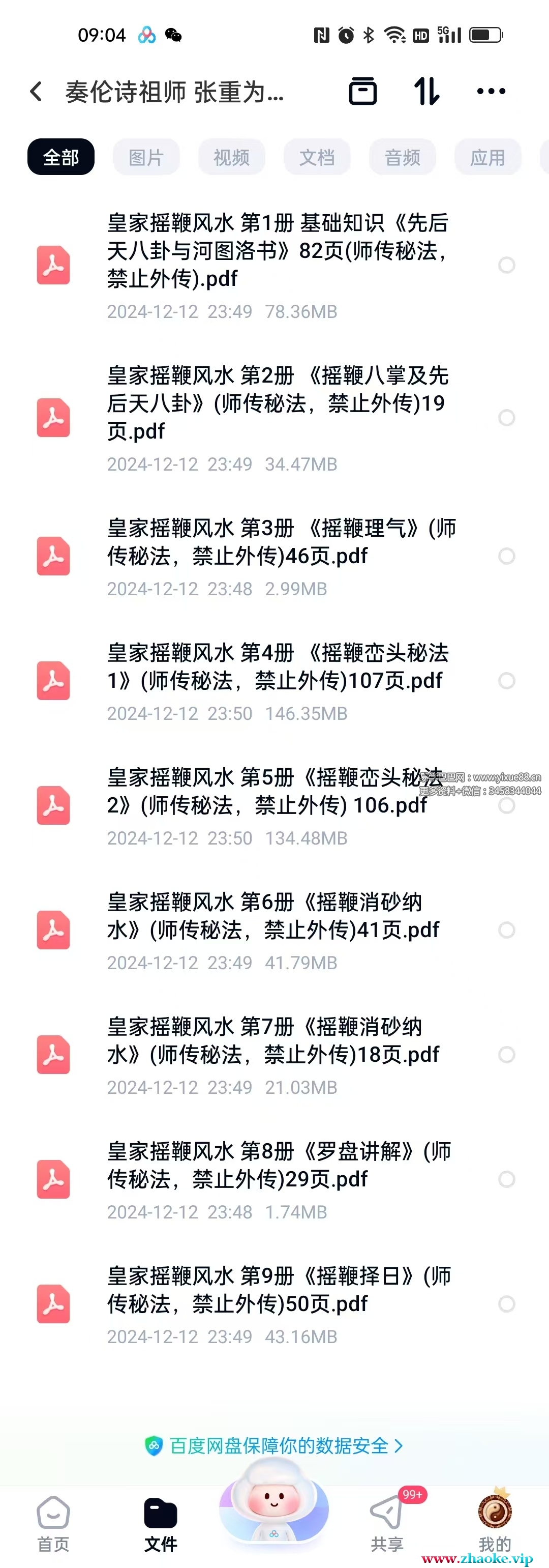Open 第3册《摇鞭理气》PDF
Image resolution: width=549 pixels, height=1568 pixels.
pyautogui.click(x=277, y=542)
